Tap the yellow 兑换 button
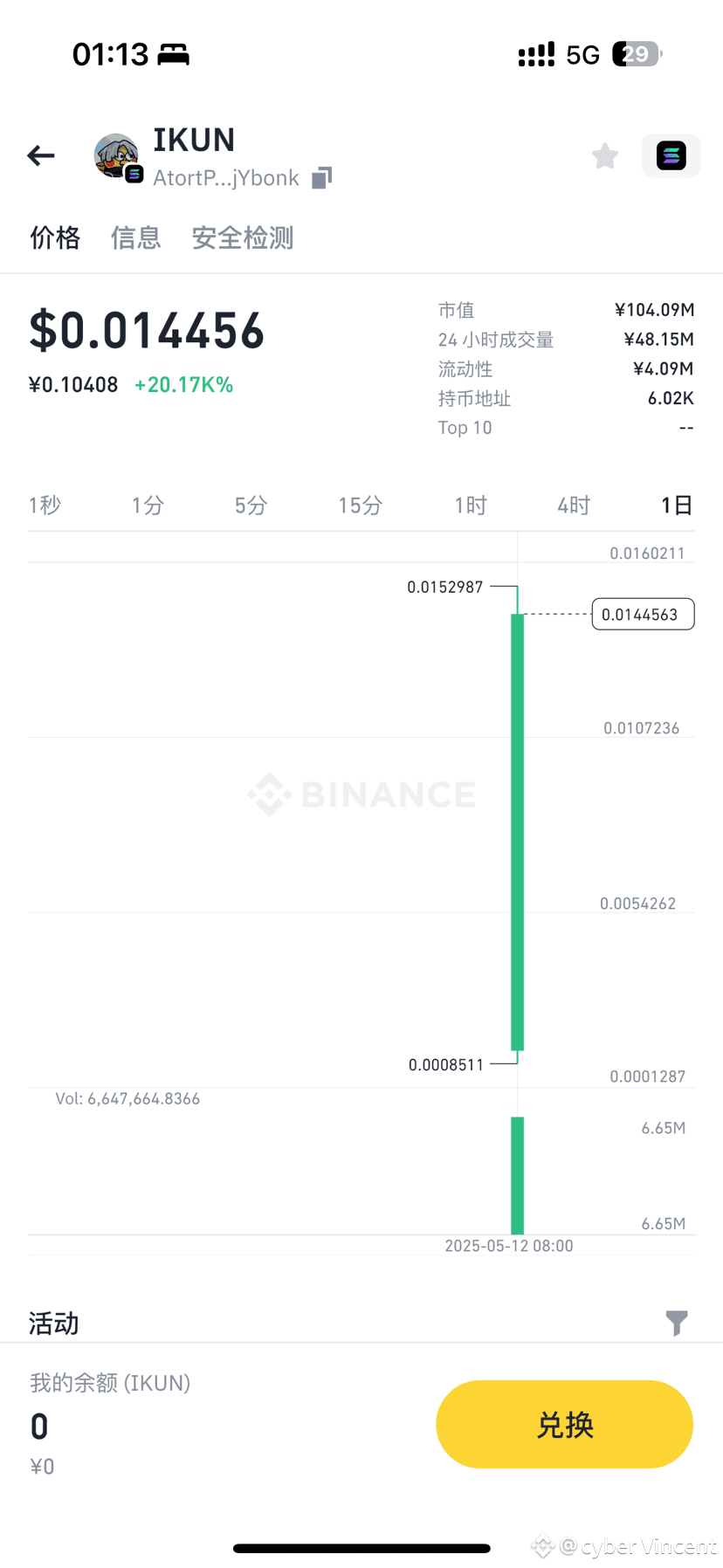The width and height of the screenshot is (723, 1568). 565,1424
